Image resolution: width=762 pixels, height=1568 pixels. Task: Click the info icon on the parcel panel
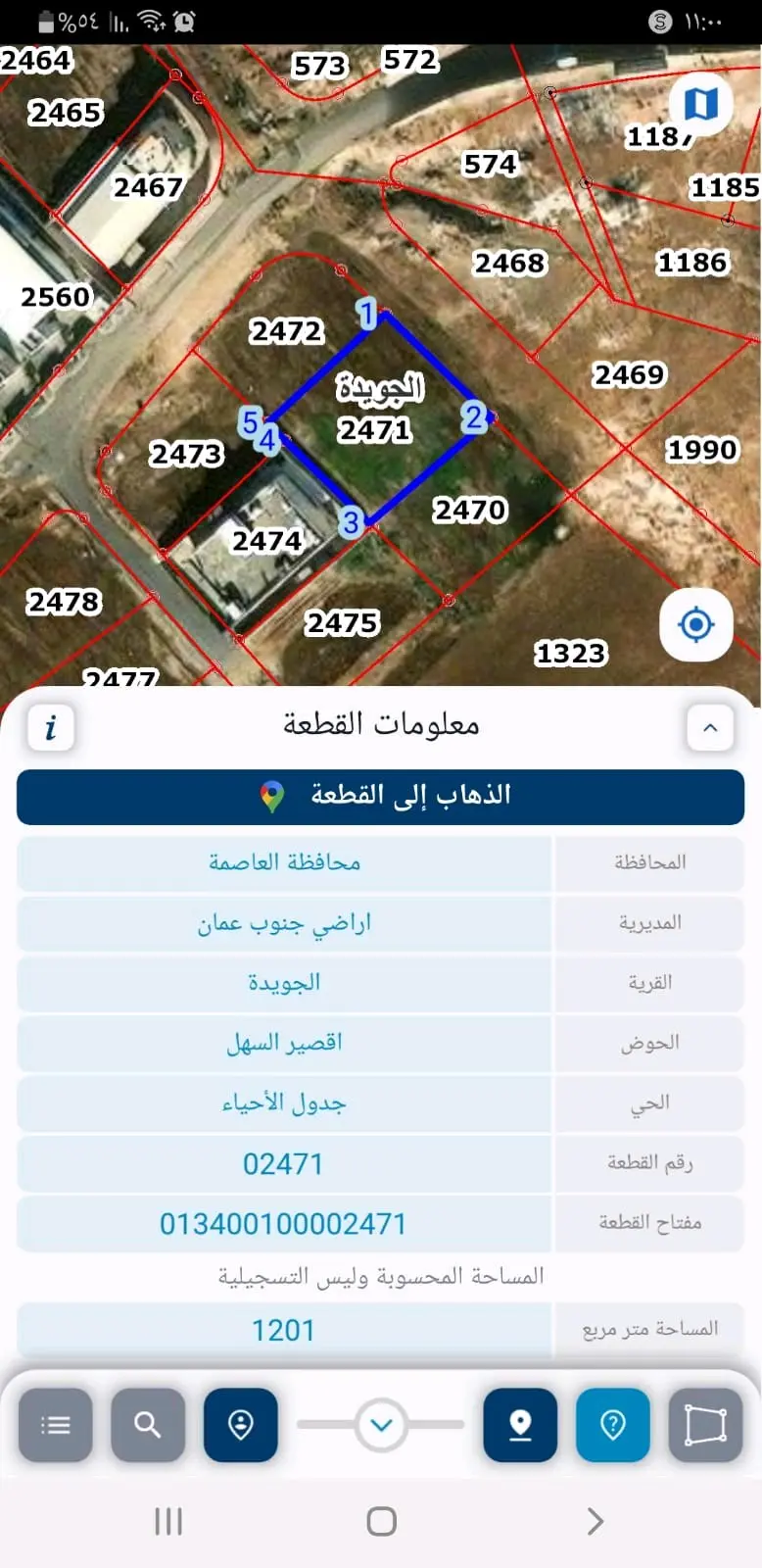tap(50, 727)
